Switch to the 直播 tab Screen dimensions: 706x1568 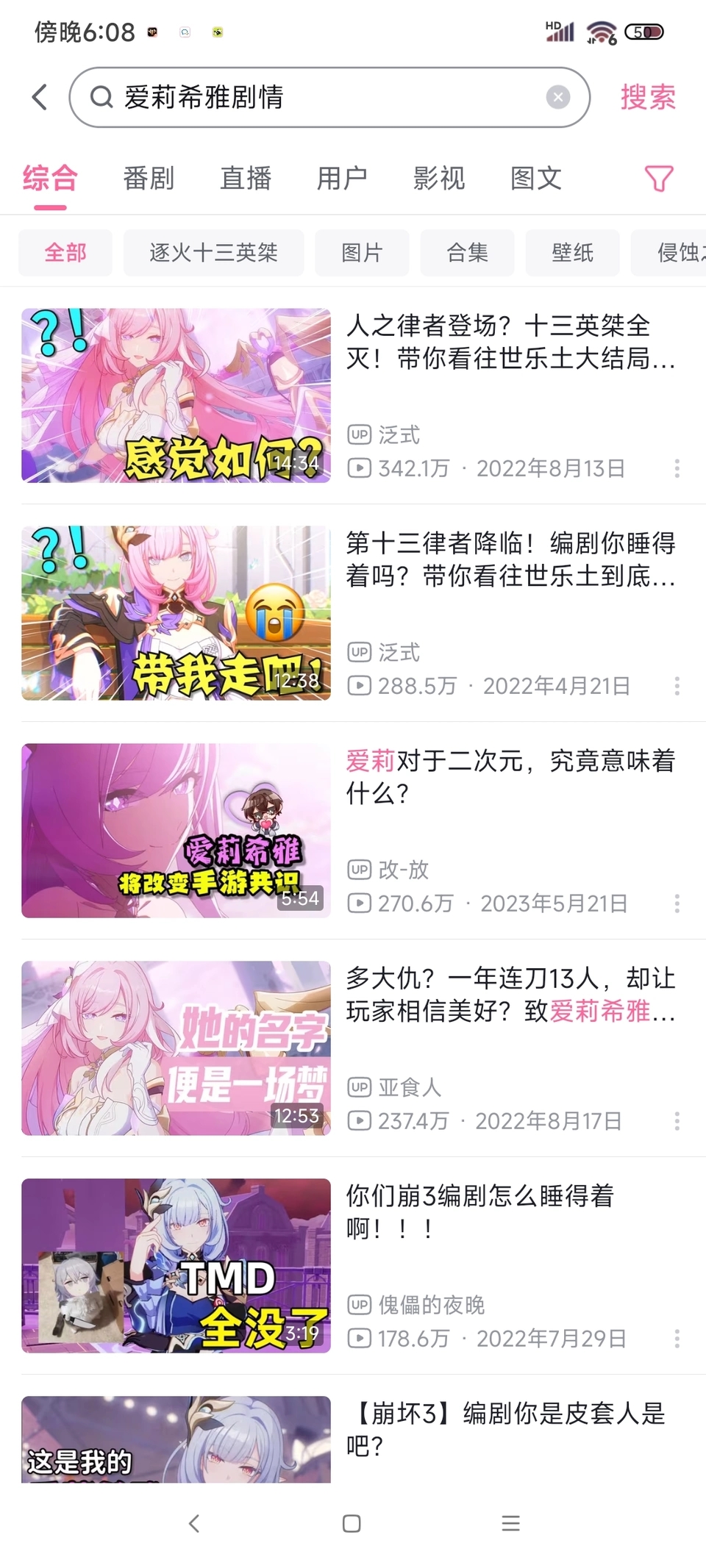(246, 179)
